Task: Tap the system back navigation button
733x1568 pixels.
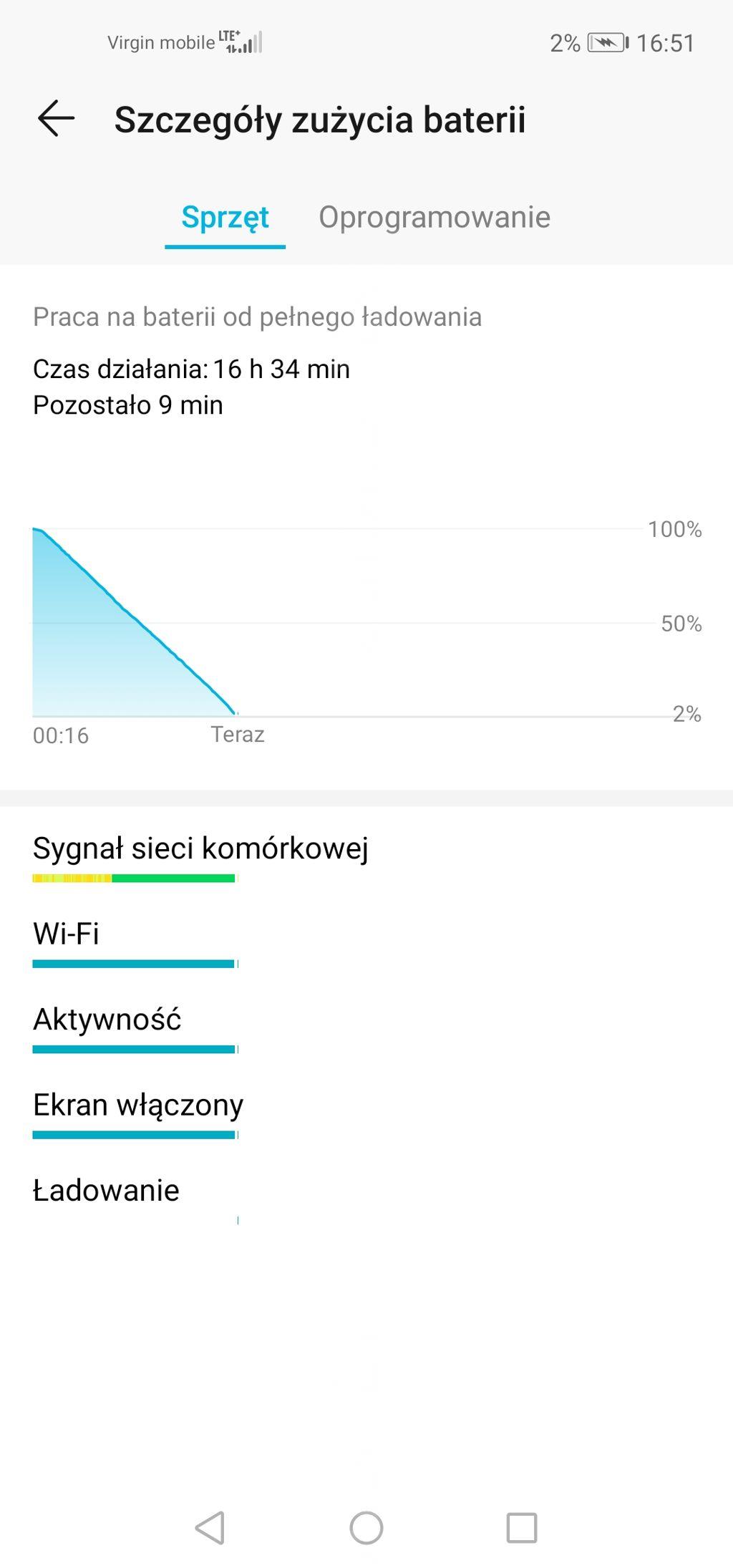Action: [x=210, y=1528]
